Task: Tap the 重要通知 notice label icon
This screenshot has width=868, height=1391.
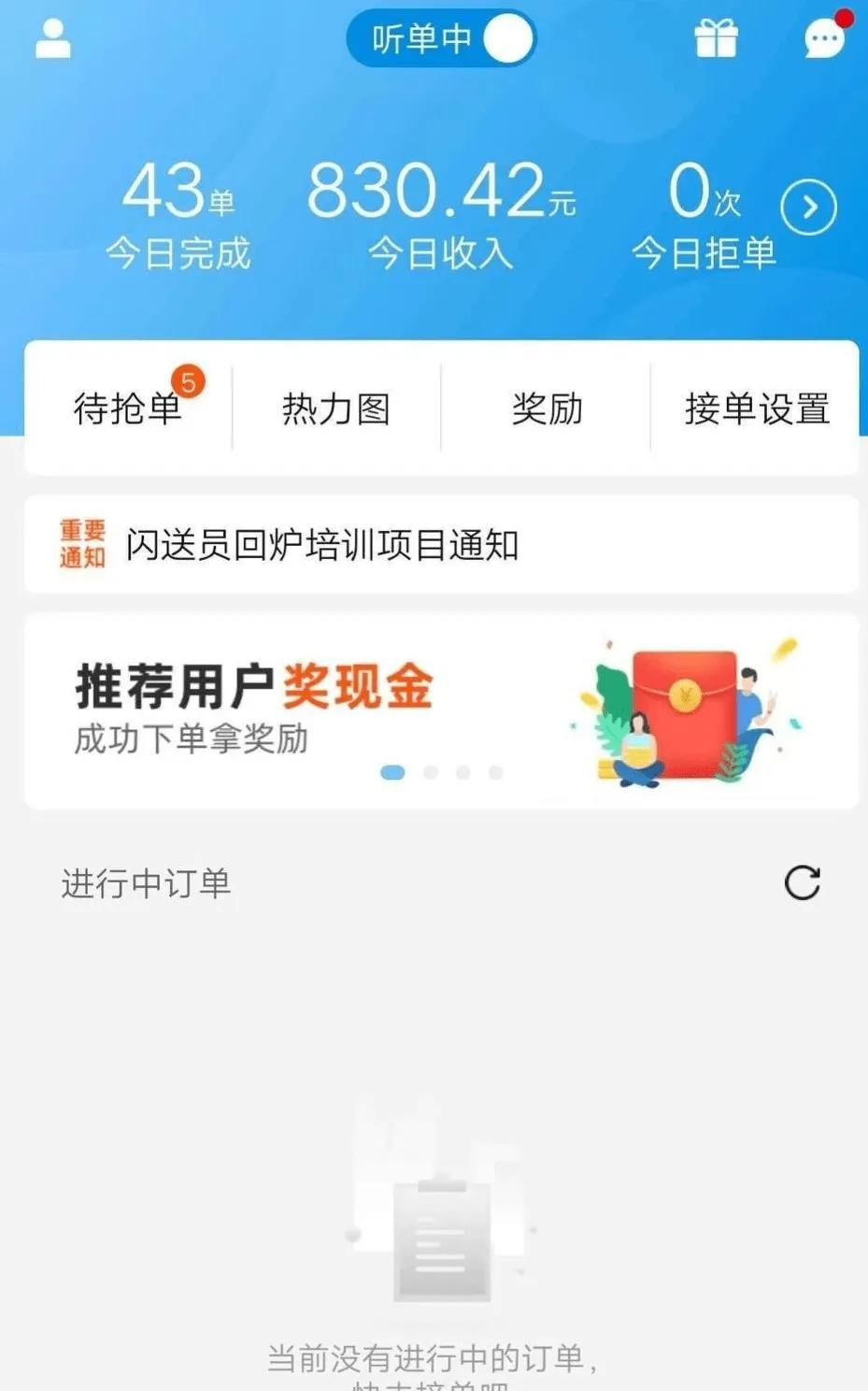Action: (x=84, y=544)
